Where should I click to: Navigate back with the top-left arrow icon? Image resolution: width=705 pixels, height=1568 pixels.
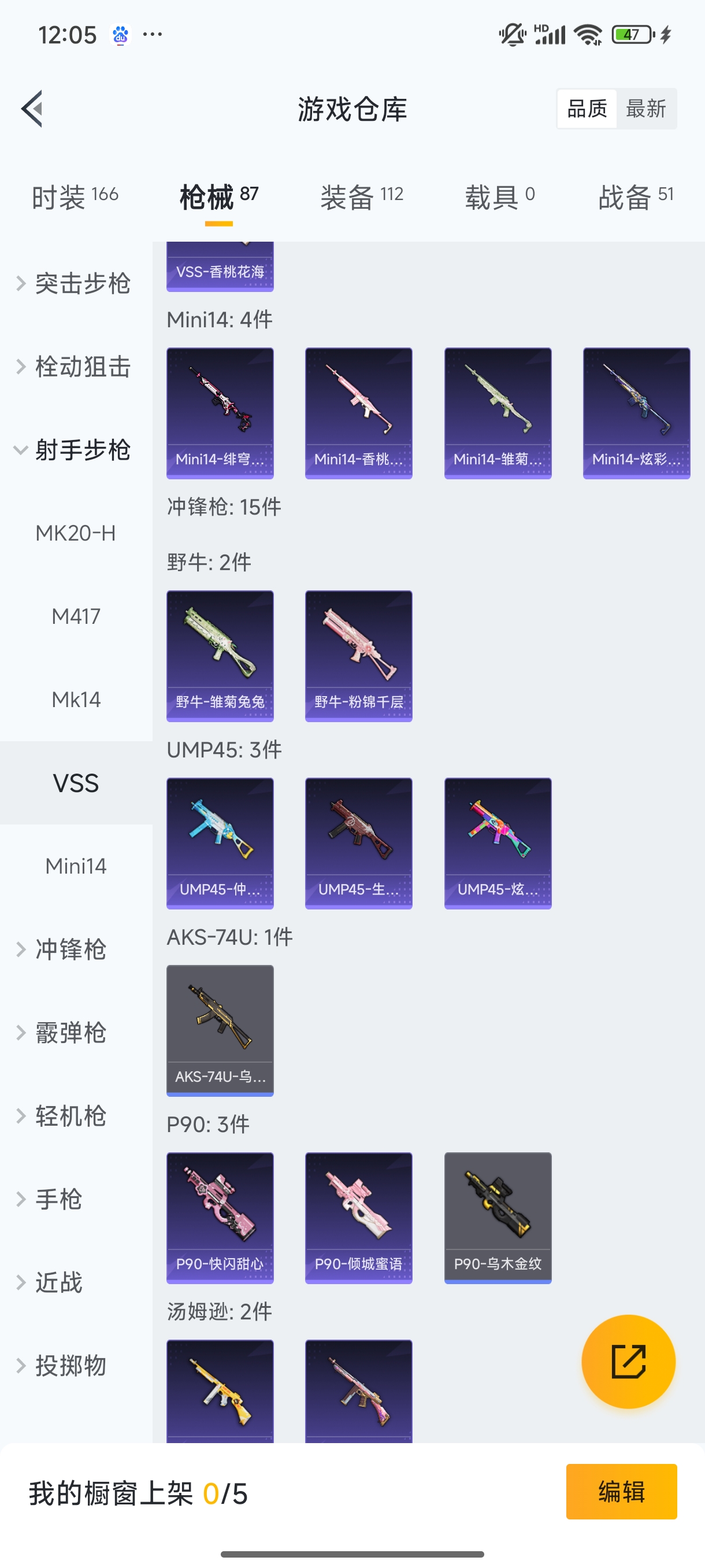(33, 107)
